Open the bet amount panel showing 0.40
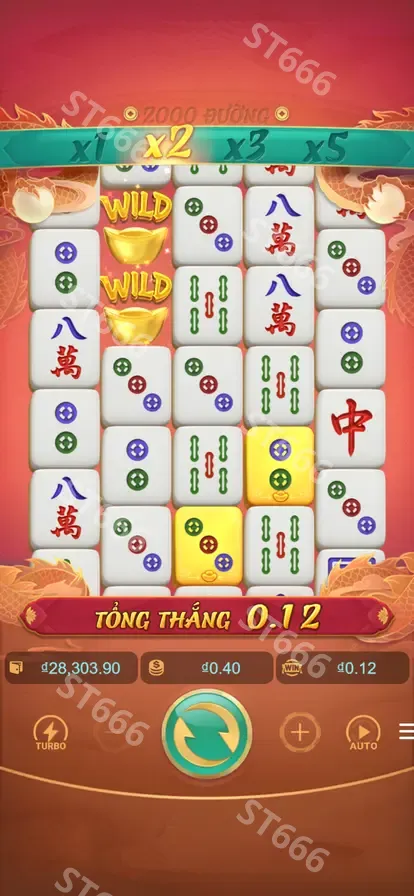414x896 pixels. (x=207, y=668)
